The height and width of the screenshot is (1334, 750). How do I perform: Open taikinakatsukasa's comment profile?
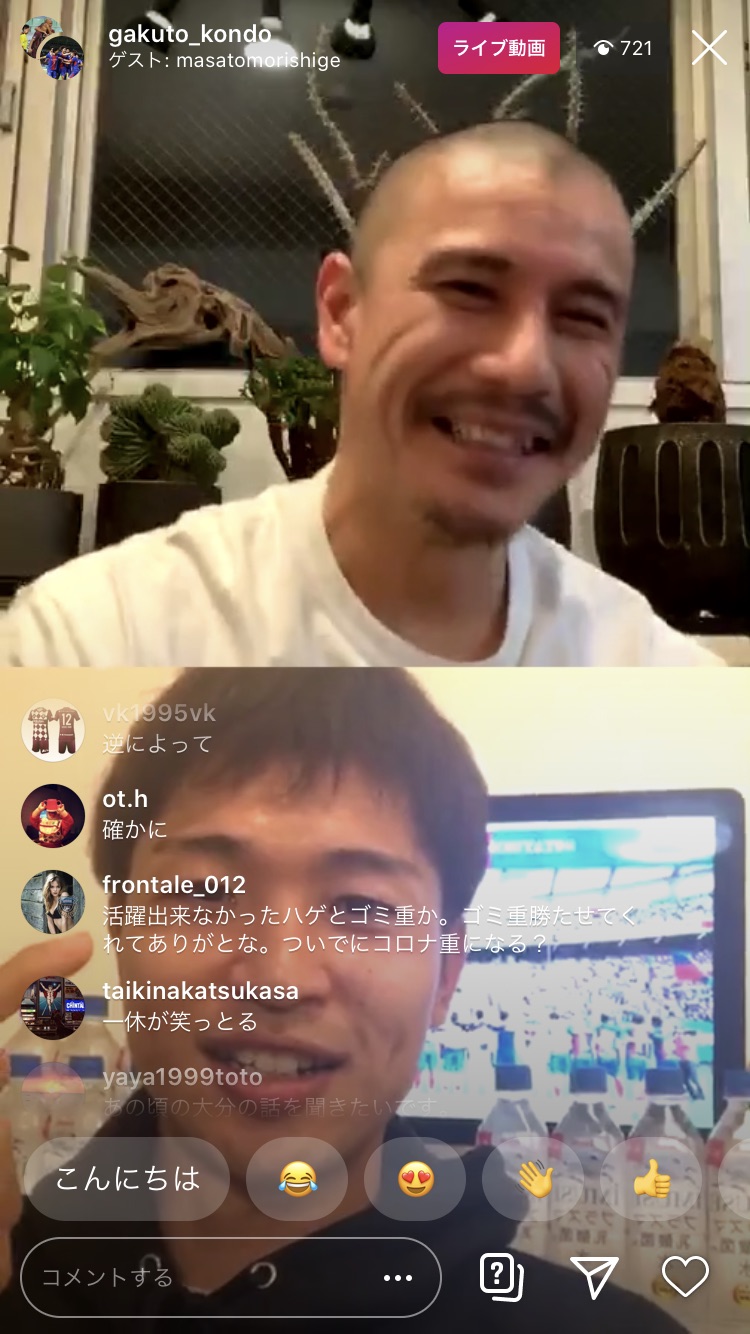[x=53, y=1007]
